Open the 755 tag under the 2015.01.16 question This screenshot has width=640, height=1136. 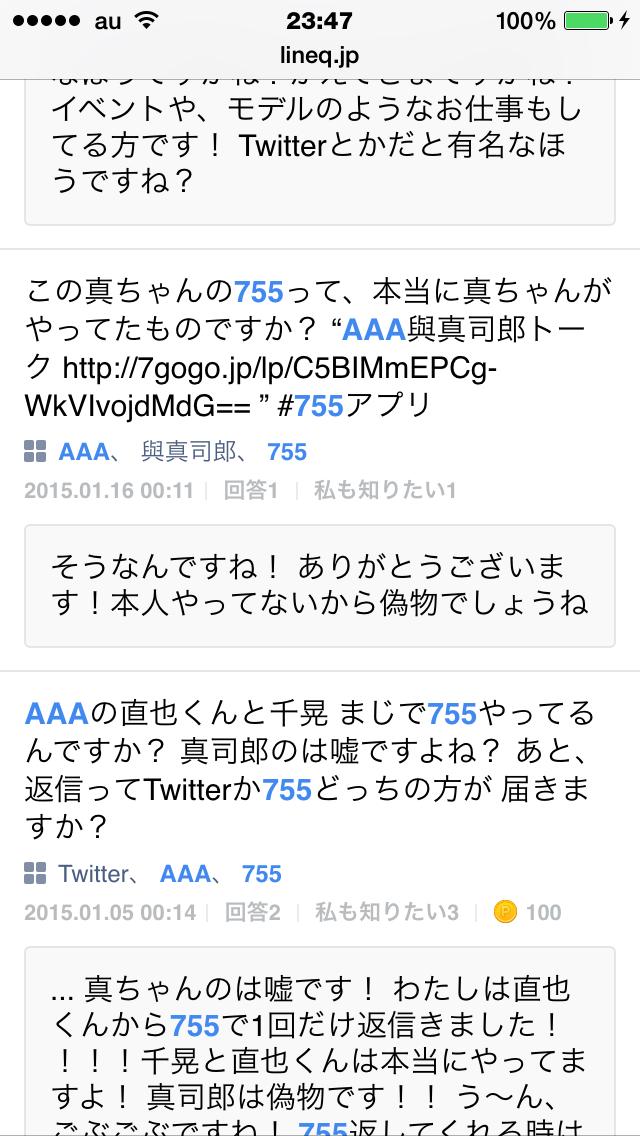[x=287, y=452]
